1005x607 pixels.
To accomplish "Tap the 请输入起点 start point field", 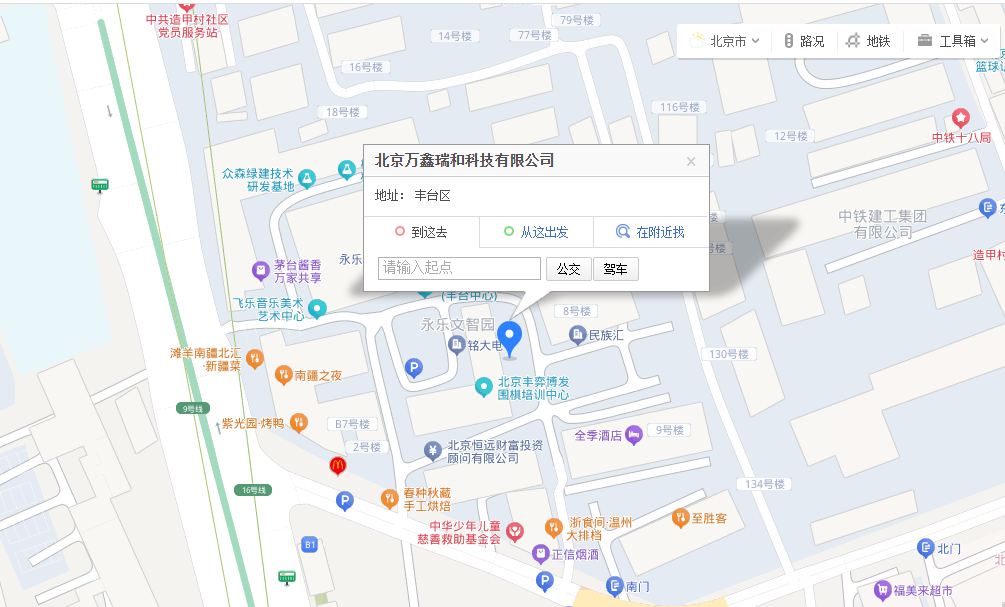I will [459, 268].
